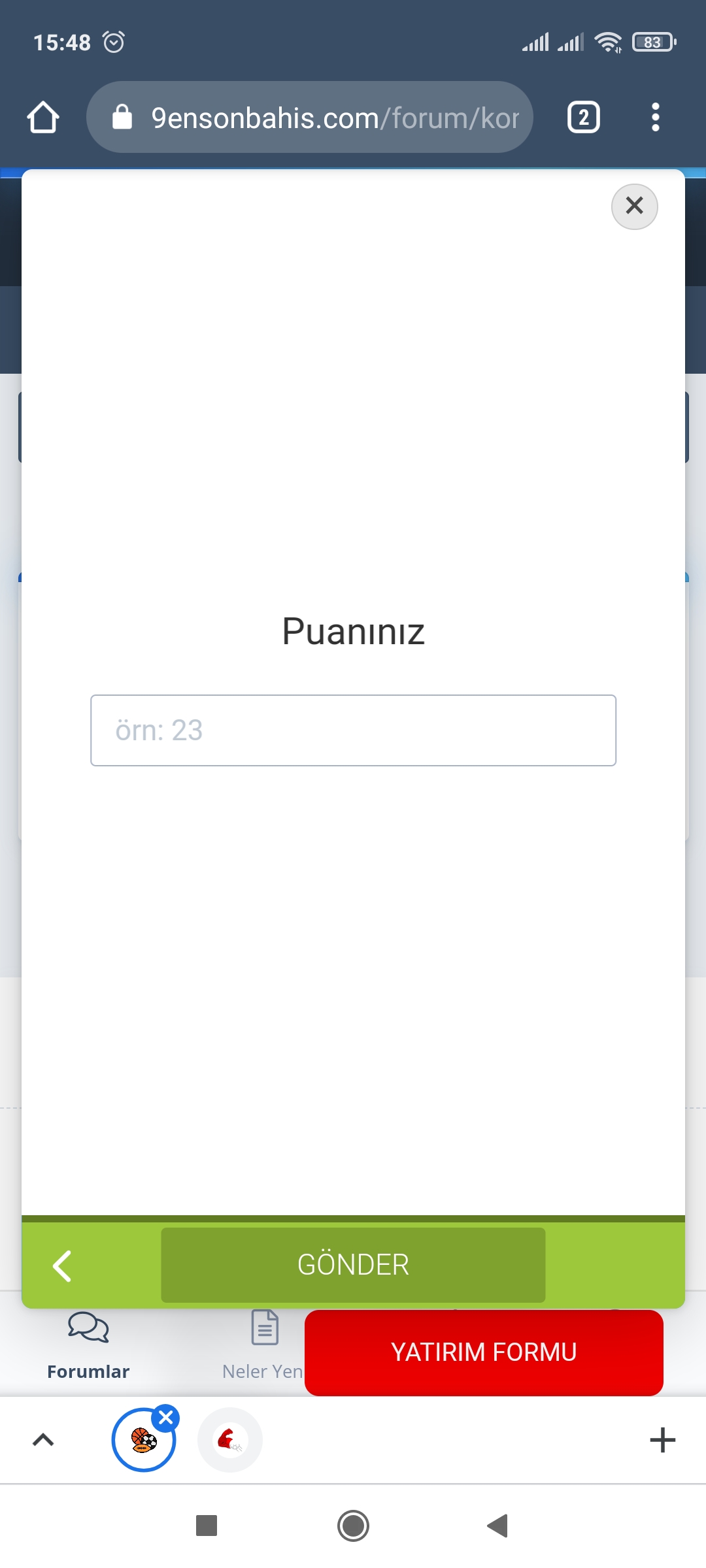Open the browser home page
This screenshot has width=706, height=1568.
click(43, 118)
